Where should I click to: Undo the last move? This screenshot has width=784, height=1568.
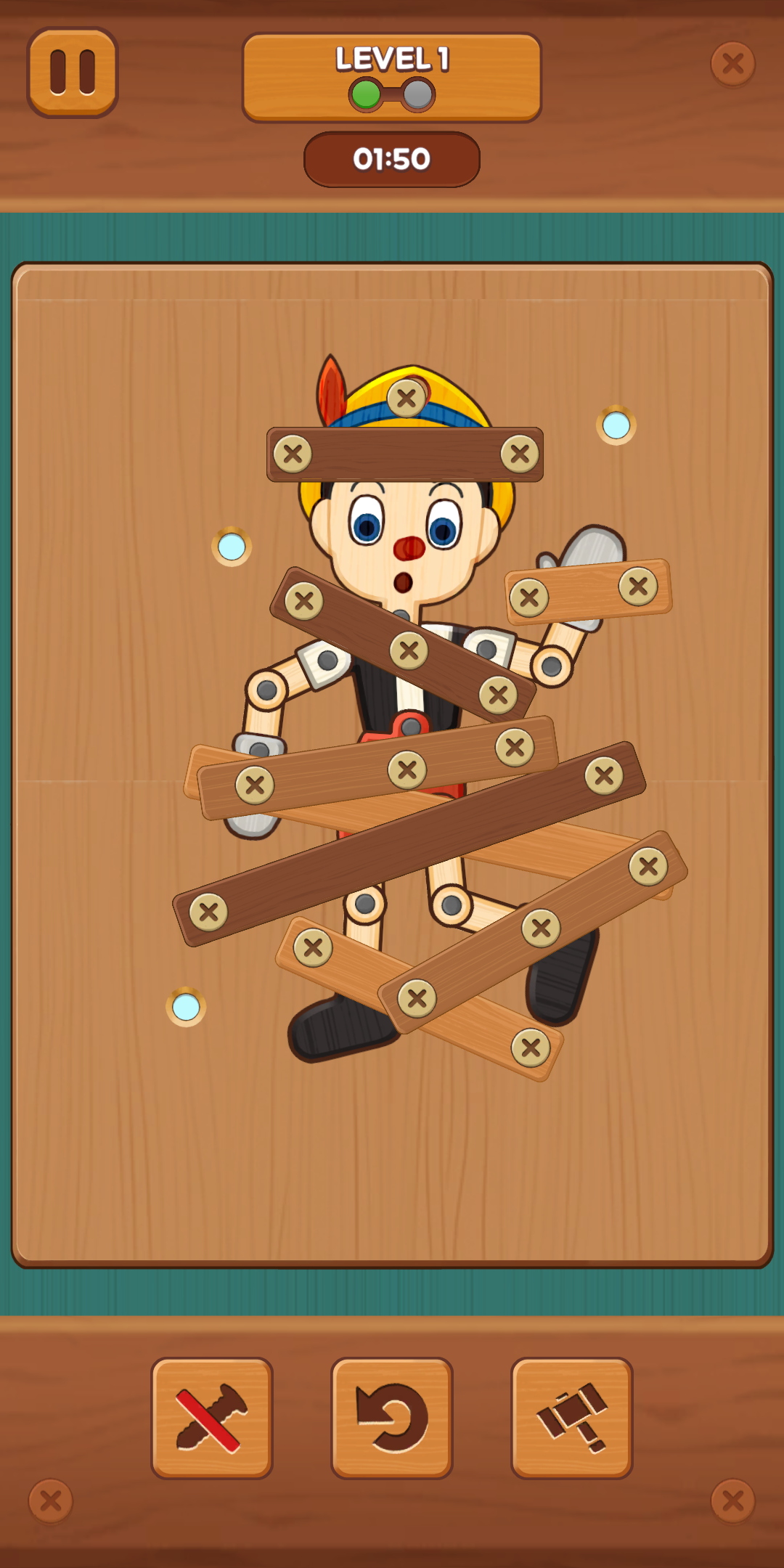392,1418
